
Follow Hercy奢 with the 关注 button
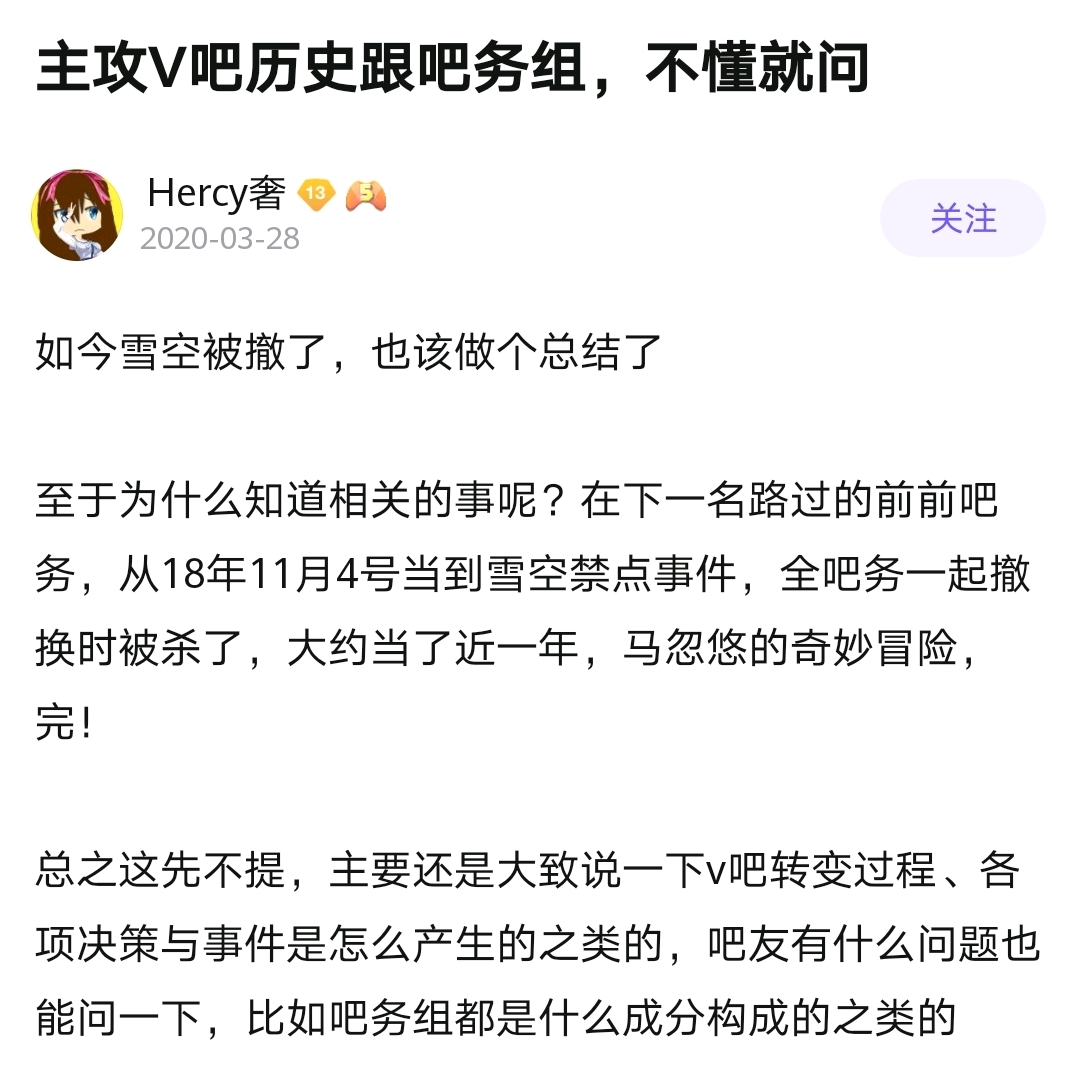coord(962,218)
